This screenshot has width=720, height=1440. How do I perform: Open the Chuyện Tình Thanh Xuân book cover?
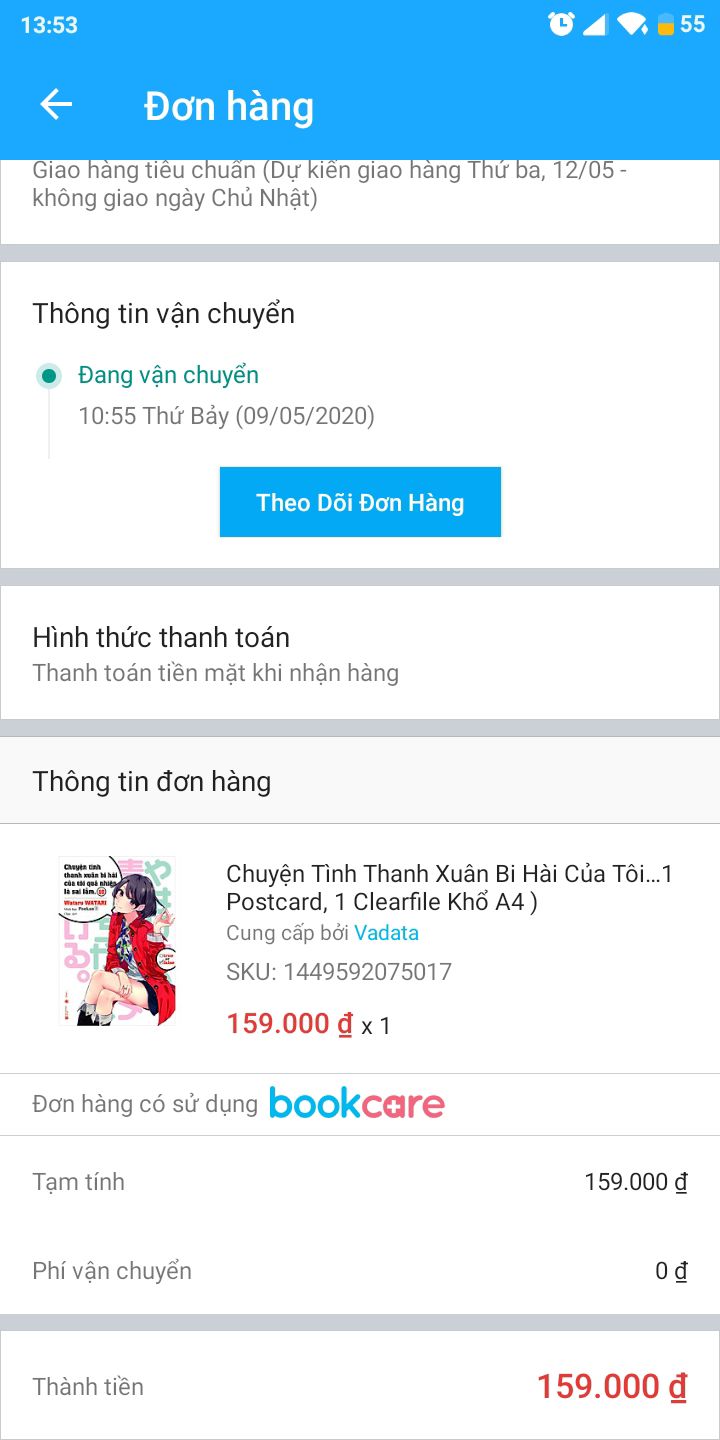[x=117, y=940]
